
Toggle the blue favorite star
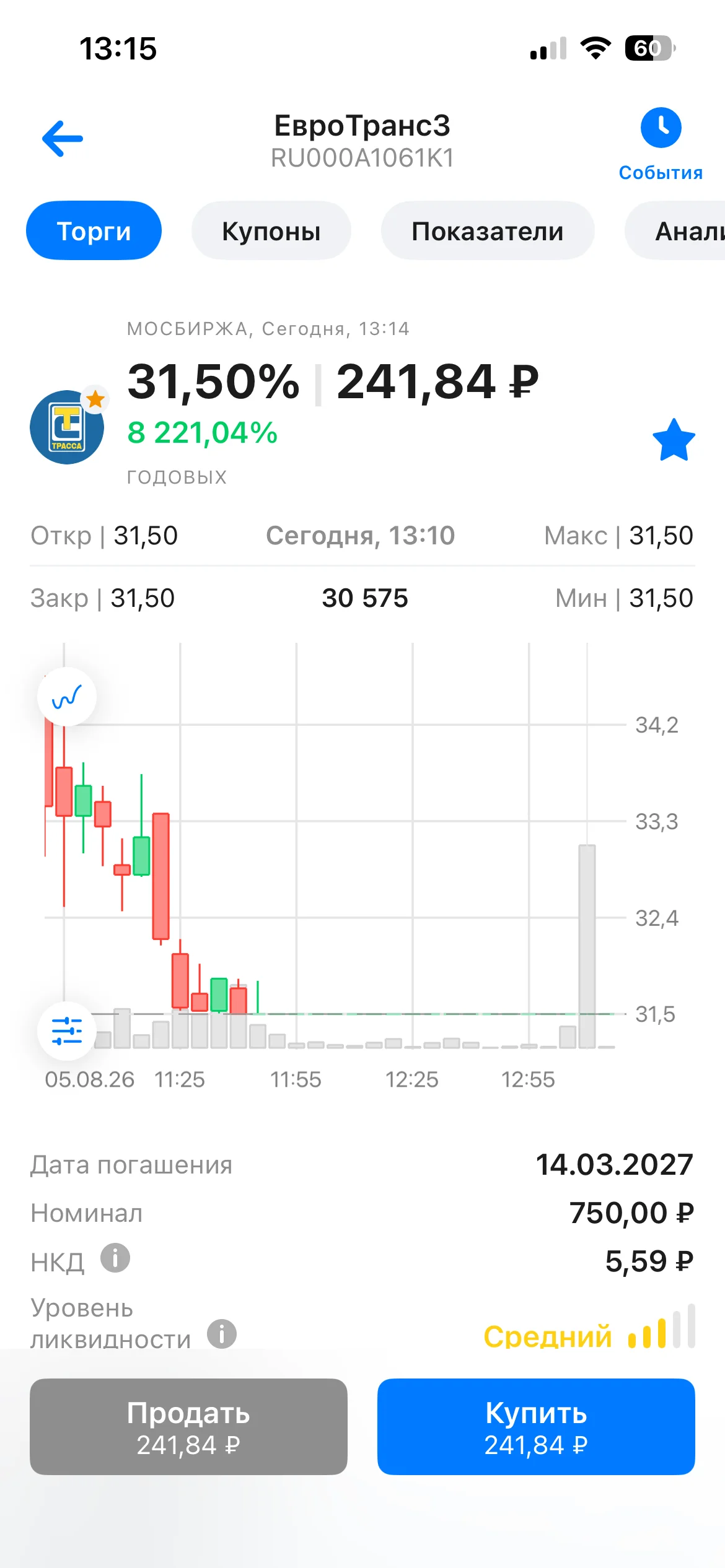click(x=674, y=440)
